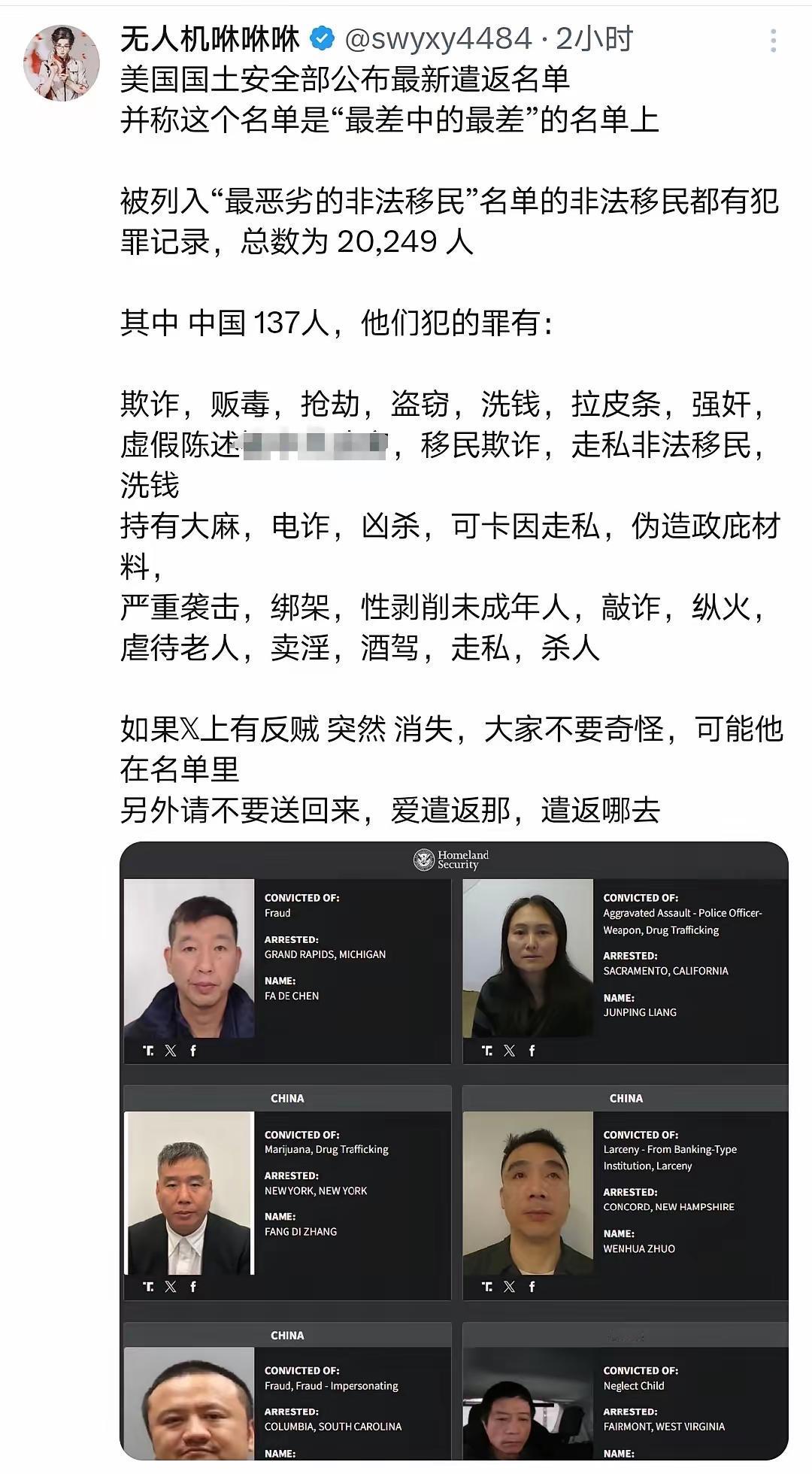Click the X share icon on Fa De Chen's card
This screenshot has width=812, height=1474.
tap(171, 1050)
